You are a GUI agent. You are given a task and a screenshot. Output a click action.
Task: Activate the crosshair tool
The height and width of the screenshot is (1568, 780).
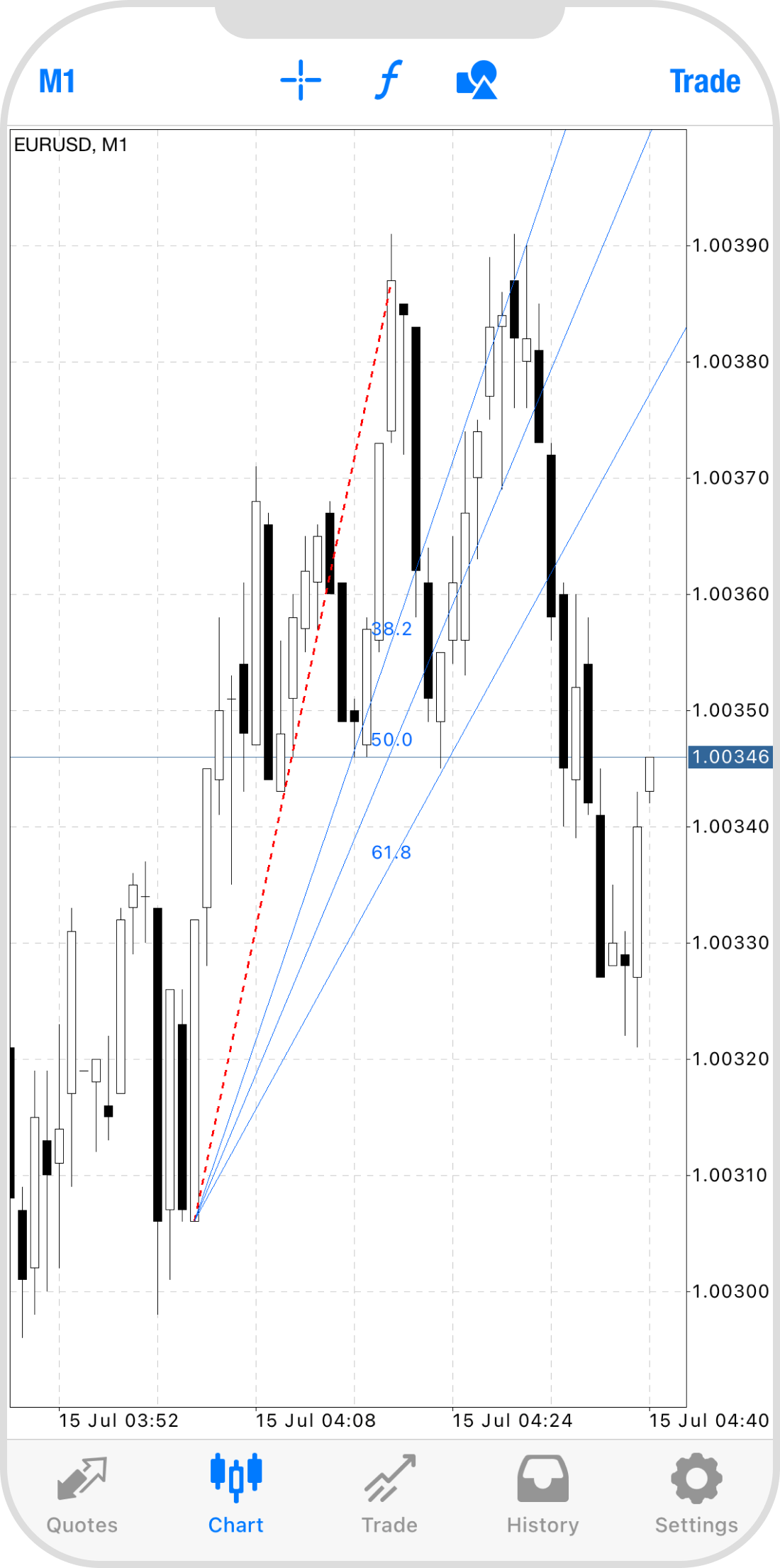coord(301,80)
